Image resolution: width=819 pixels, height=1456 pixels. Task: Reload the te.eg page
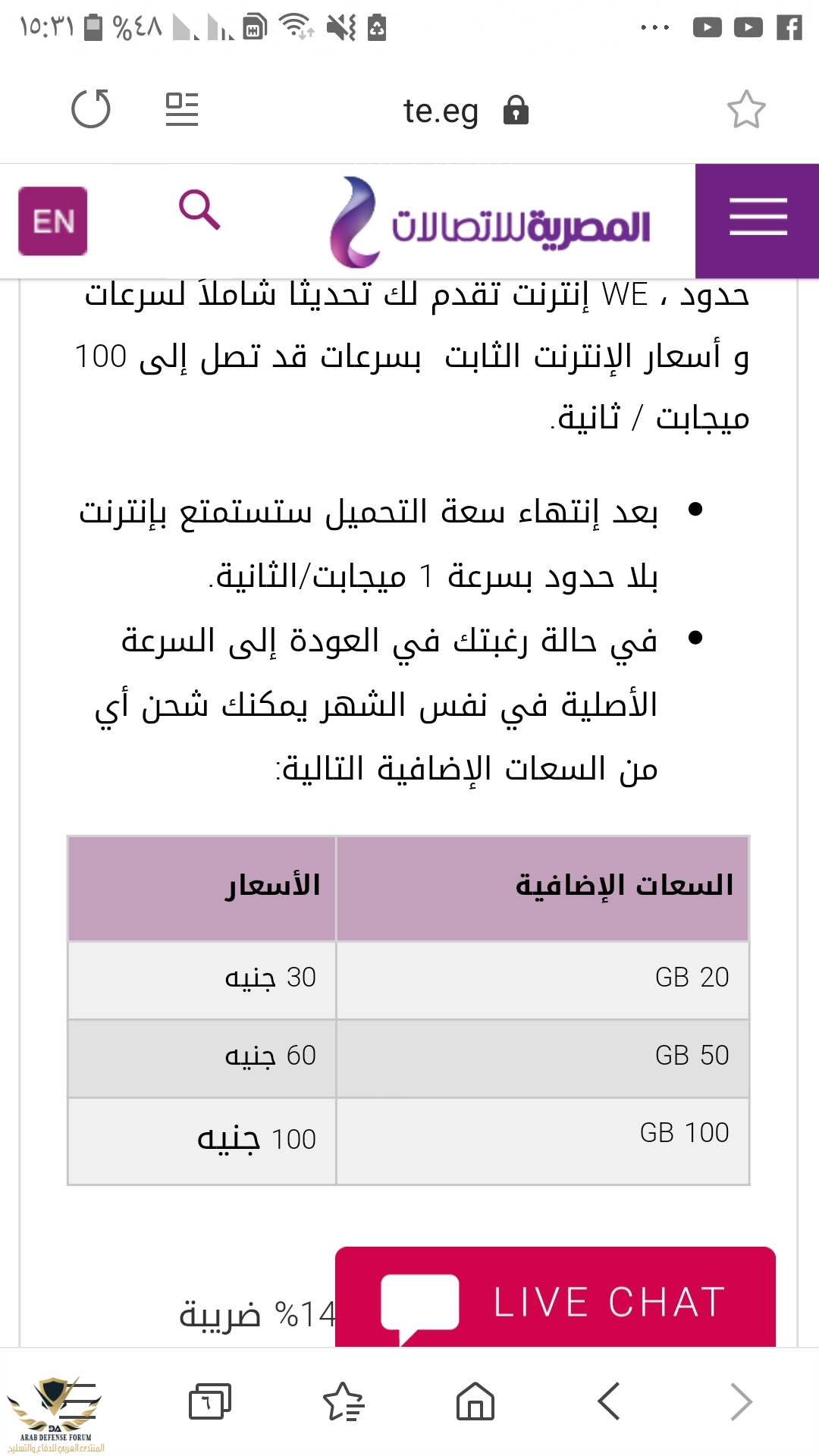[x=91, y=109]
